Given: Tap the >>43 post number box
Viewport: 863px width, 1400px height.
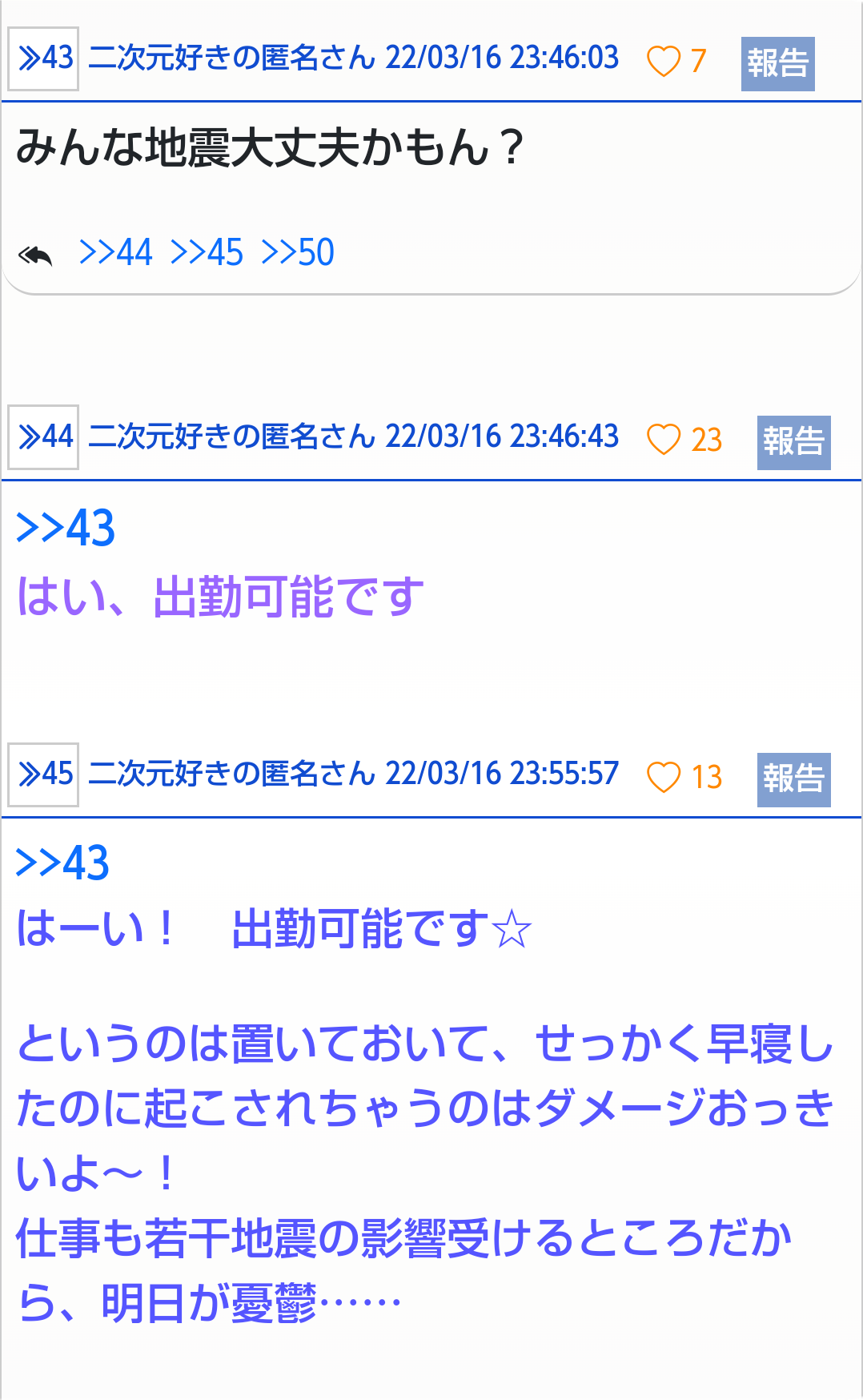Looking at the screenshot, I should tap(43, 58).
